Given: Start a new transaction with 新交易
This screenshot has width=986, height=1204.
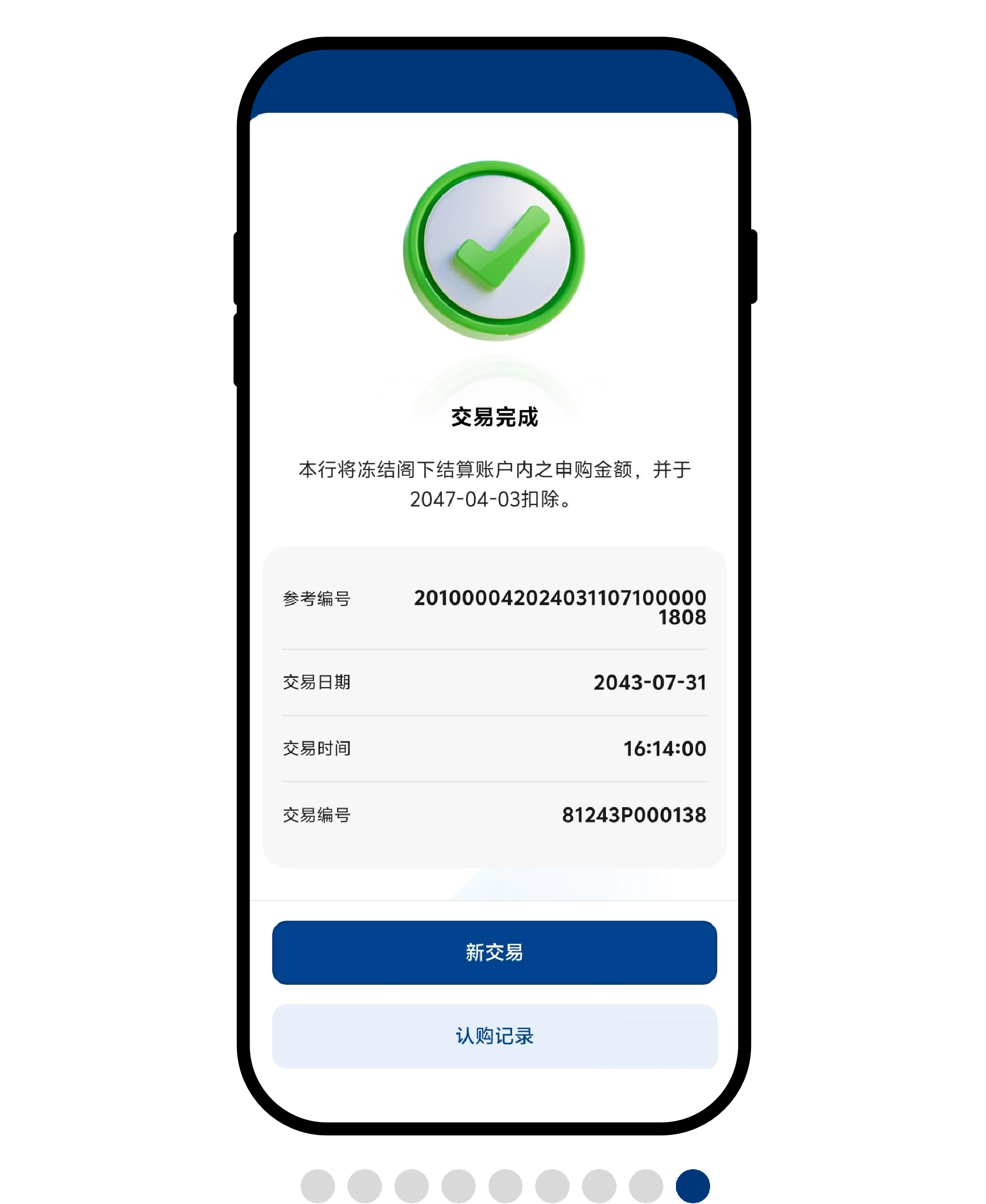Looking at the screenshot, I should pyautogui.click(x=494, y=952).
